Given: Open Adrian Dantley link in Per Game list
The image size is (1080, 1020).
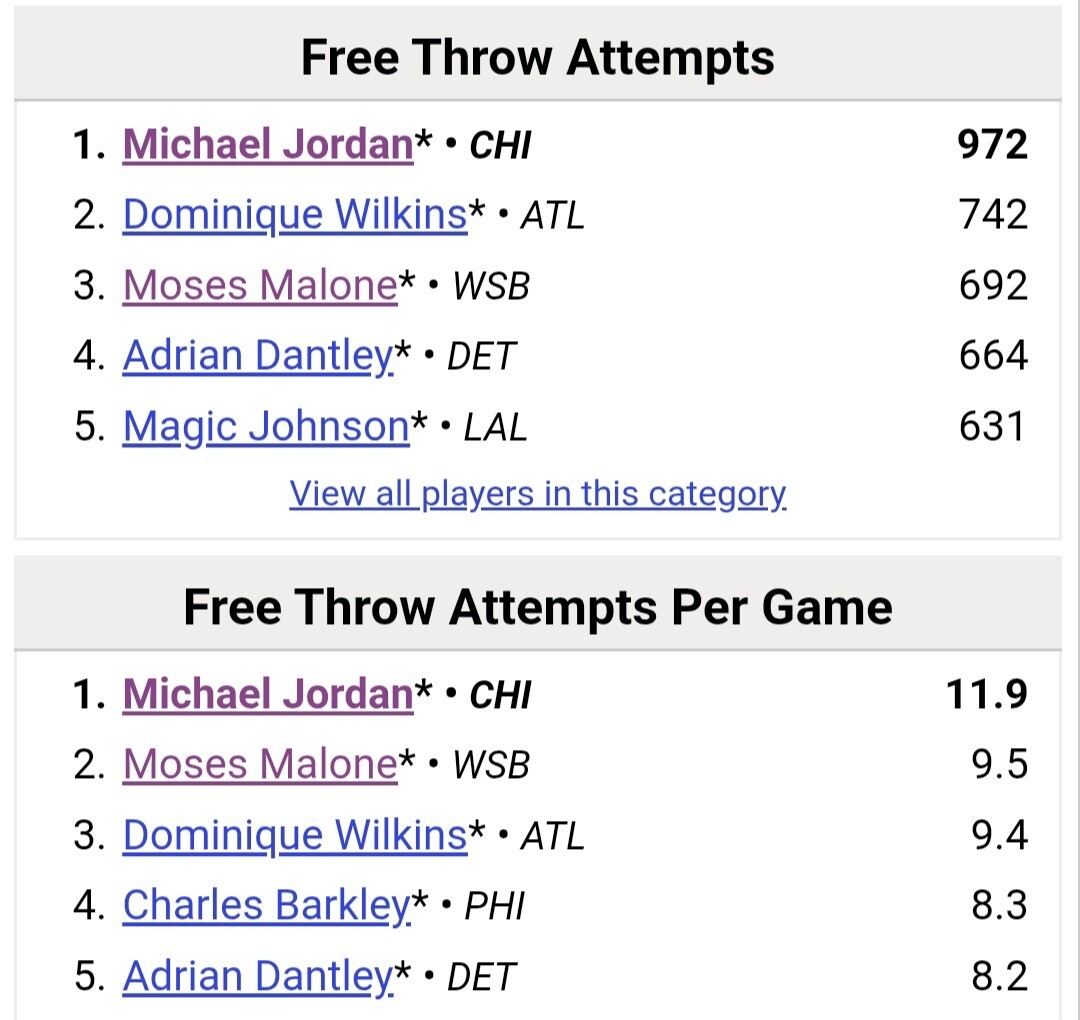Looking at the screenshot, I should pyautogui.click(x=258, y=977).
